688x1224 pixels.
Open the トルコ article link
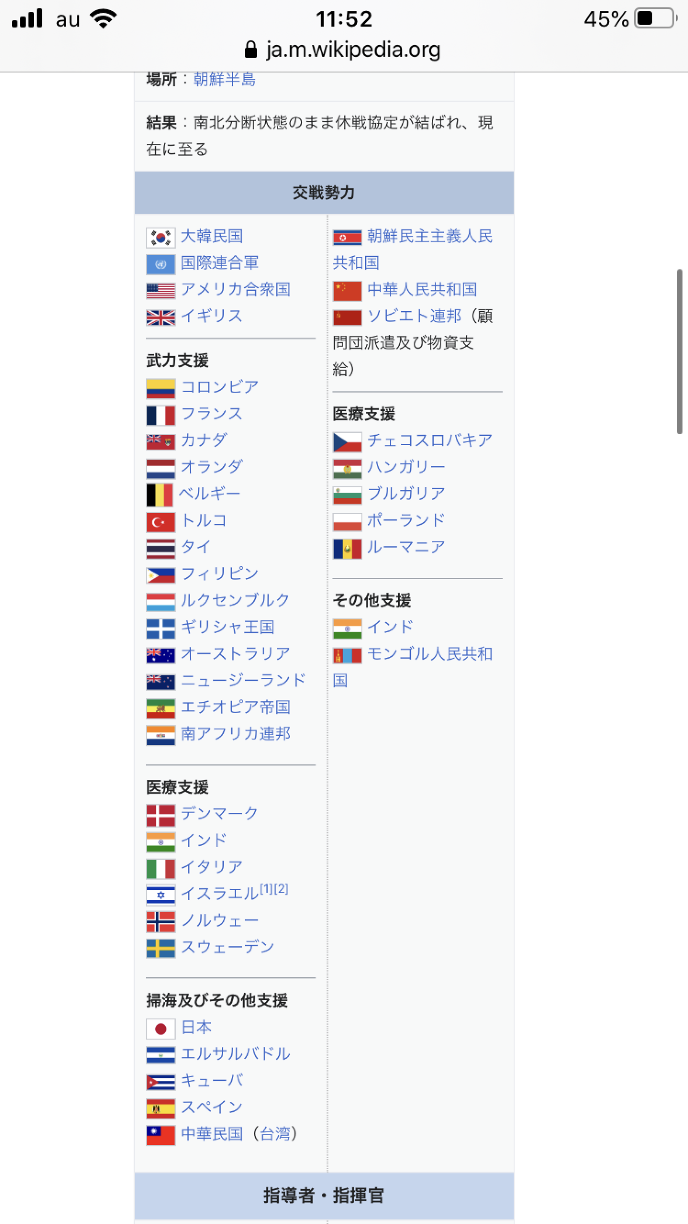[x=203, y=520]
